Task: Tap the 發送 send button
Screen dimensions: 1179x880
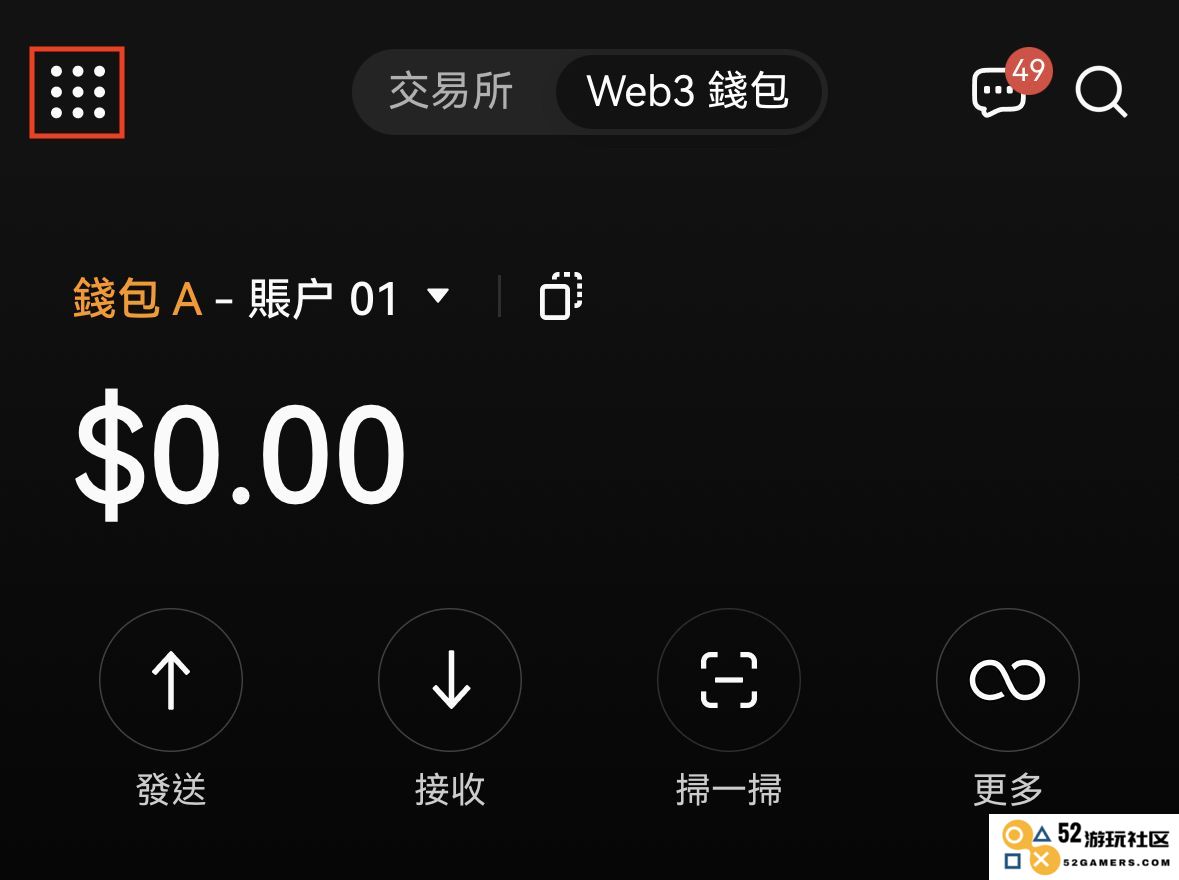Action: click(171, 680)
